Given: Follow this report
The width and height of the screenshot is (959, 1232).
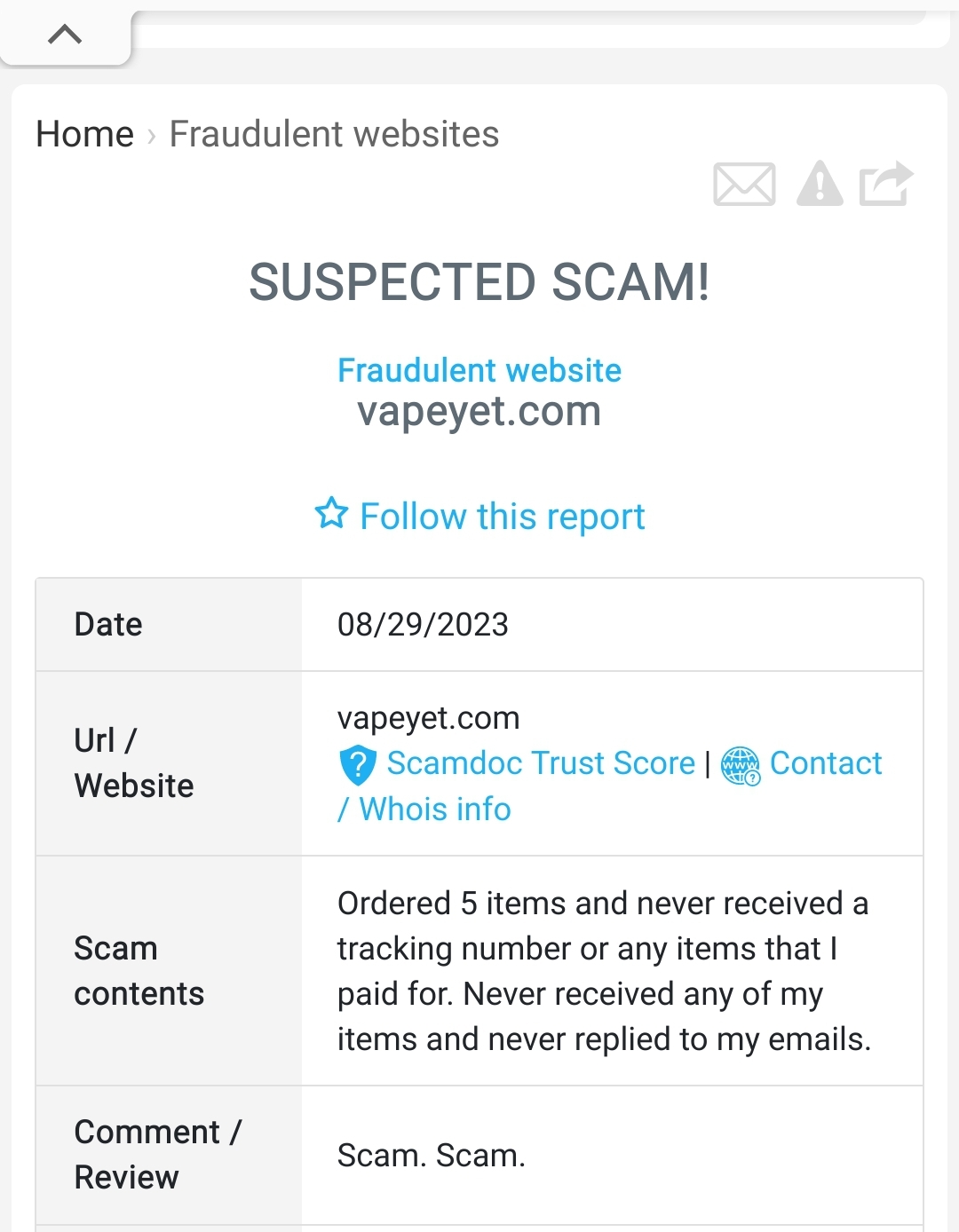Looking at the screenshot, I should 479,516.
